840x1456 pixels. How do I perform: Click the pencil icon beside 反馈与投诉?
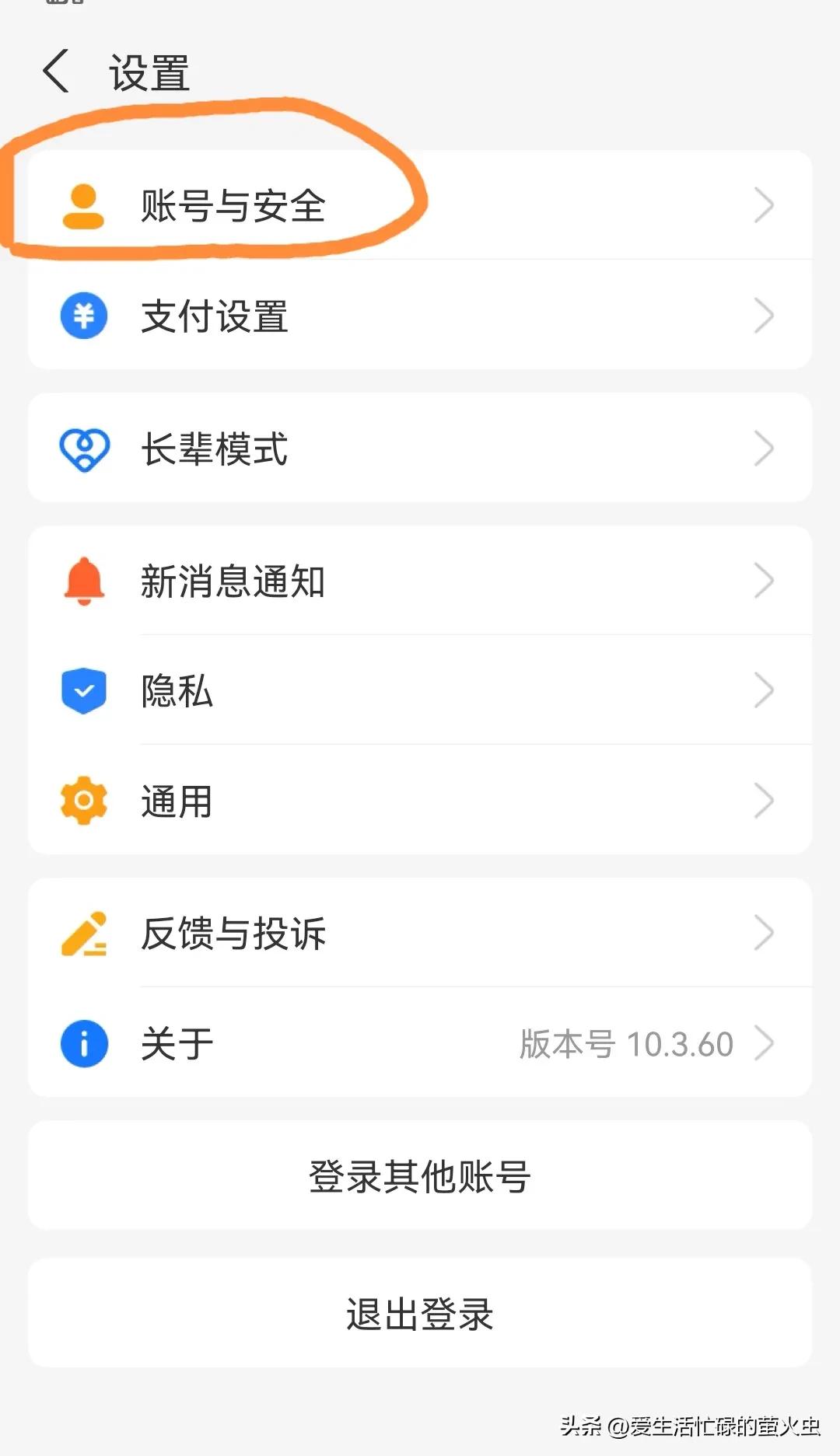(83, 934)
